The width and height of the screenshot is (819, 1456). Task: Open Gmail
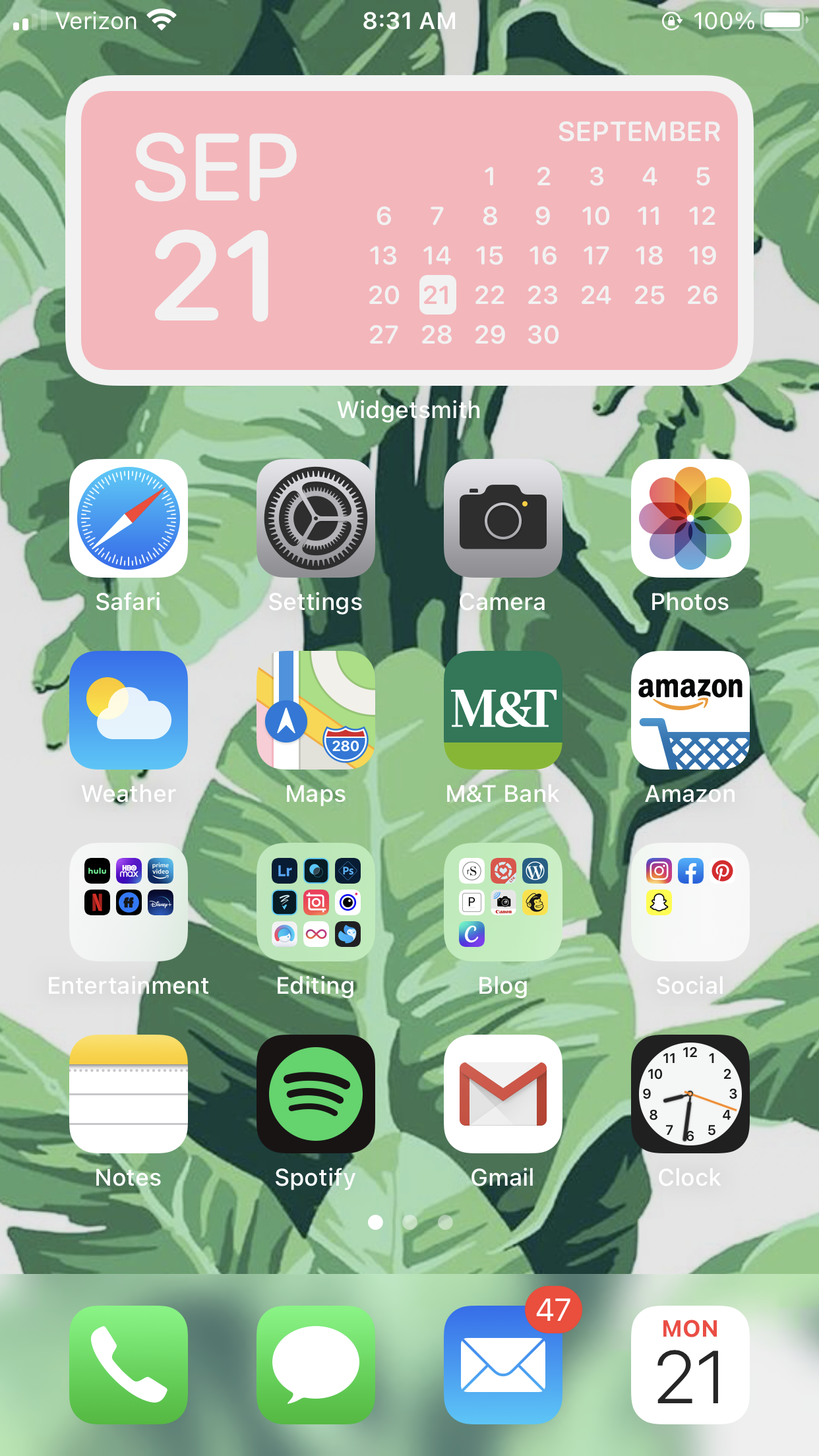tap(503, 1094)
